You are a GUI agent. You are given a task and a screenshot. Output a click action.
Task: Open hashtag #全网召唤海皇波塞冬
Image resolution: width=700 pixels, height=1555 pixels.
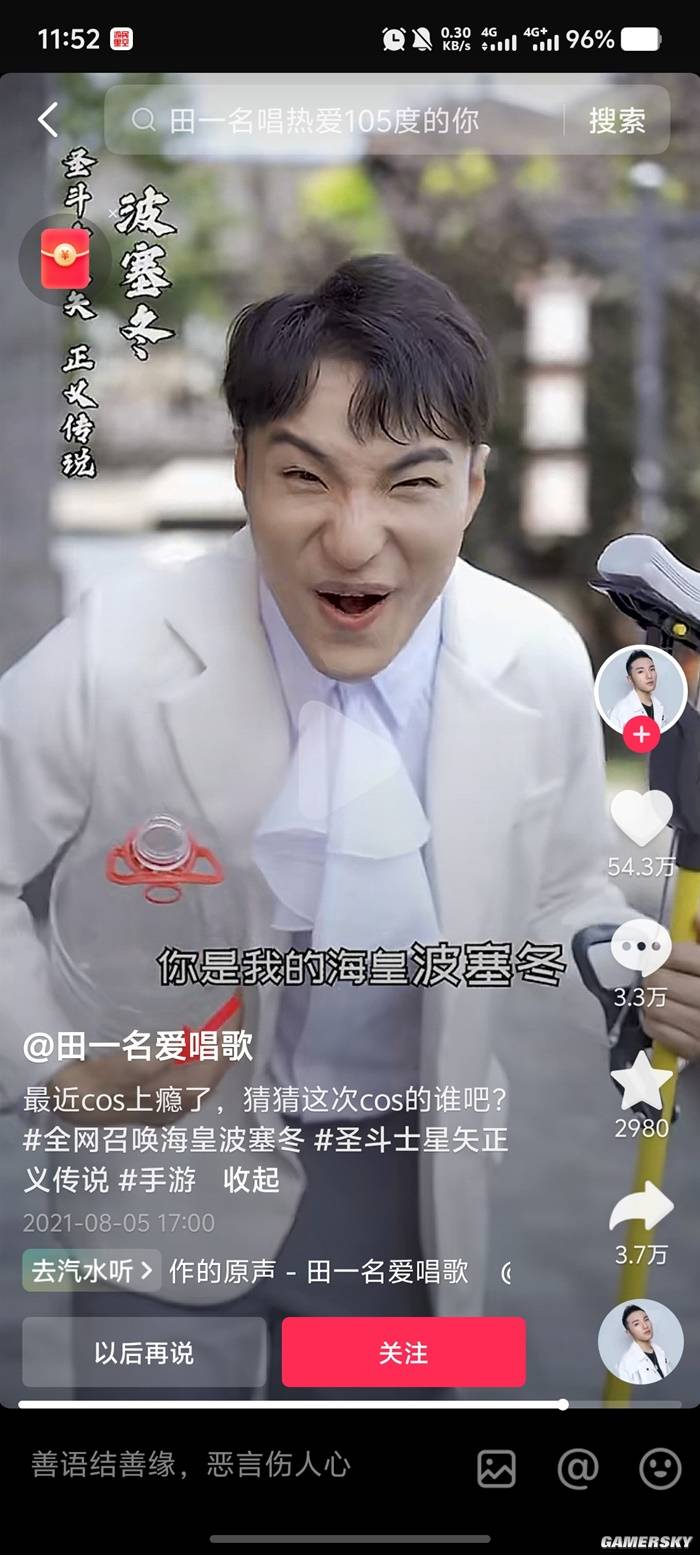click(x=165, y=1141)
